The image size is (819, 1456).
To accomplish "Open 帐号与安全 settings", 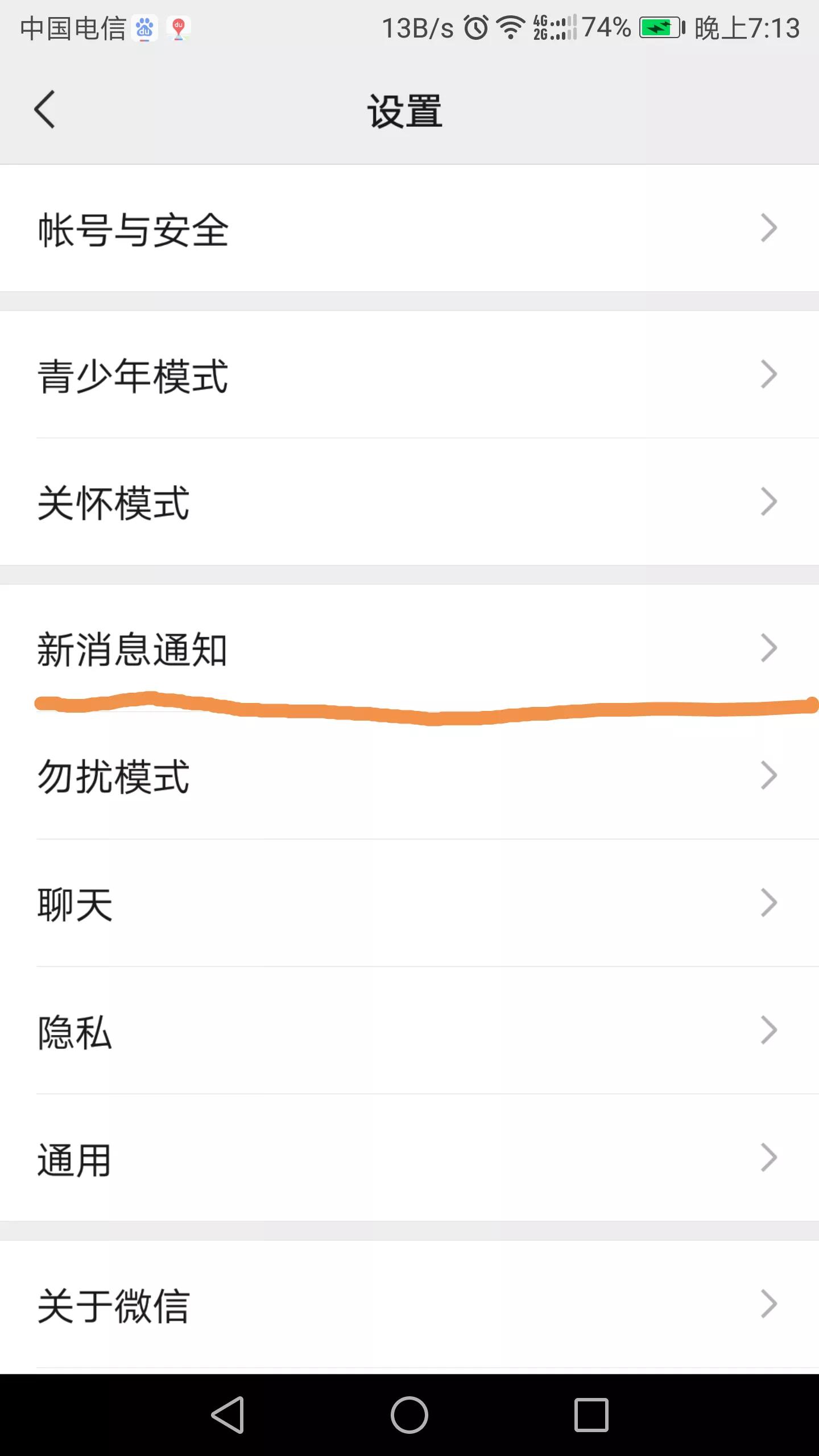I will click(x=409, y=229).
